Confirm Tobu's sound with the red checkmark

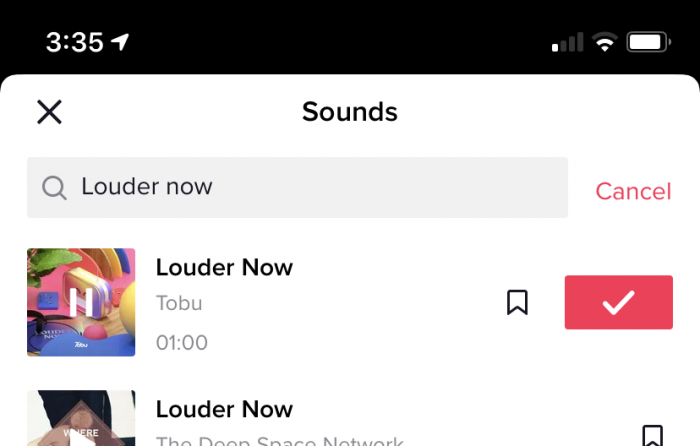(618, 302)
